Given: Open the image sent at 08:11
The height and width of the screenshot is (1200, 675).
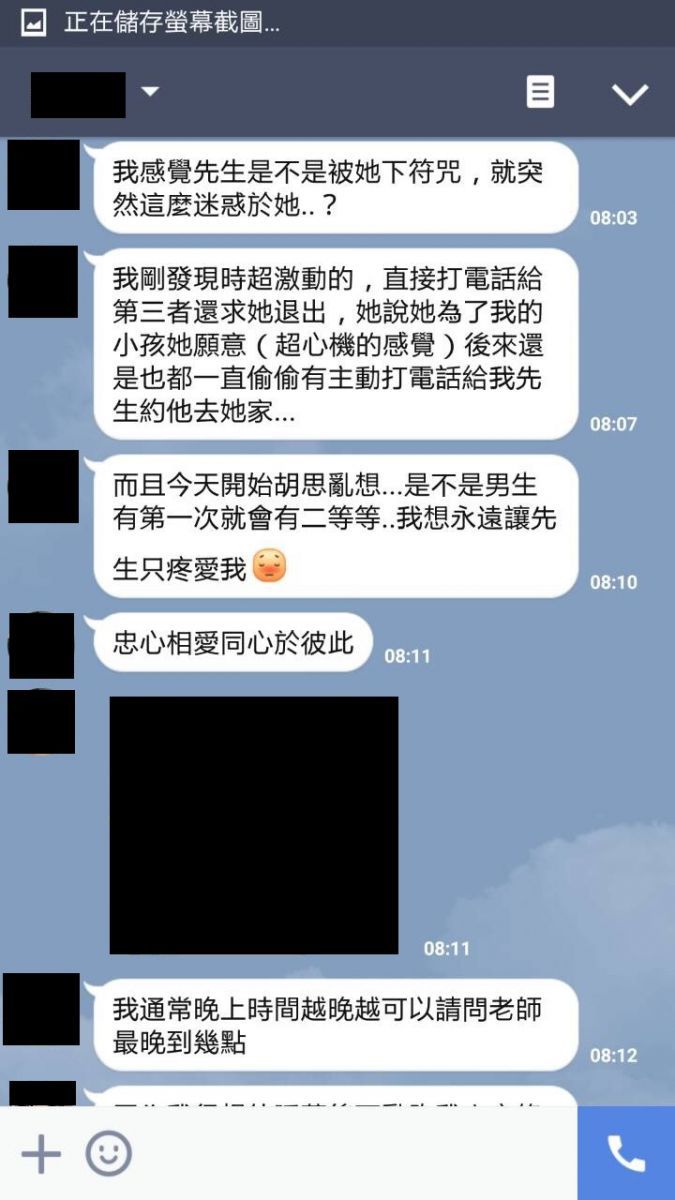Looking at the screenshot, I should (x=254, y=825).
